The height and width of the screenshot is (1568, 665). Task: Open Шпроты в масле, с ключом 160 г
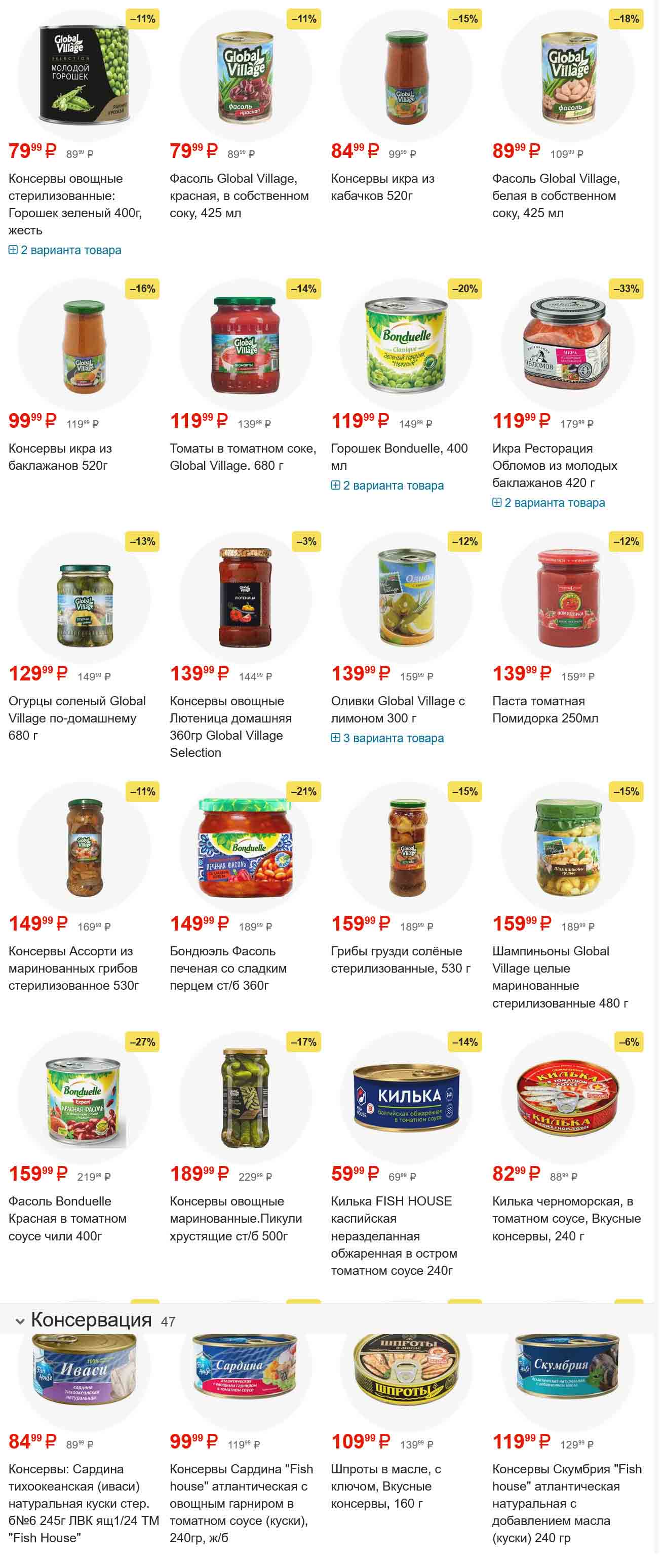[x=385, y=1486]
